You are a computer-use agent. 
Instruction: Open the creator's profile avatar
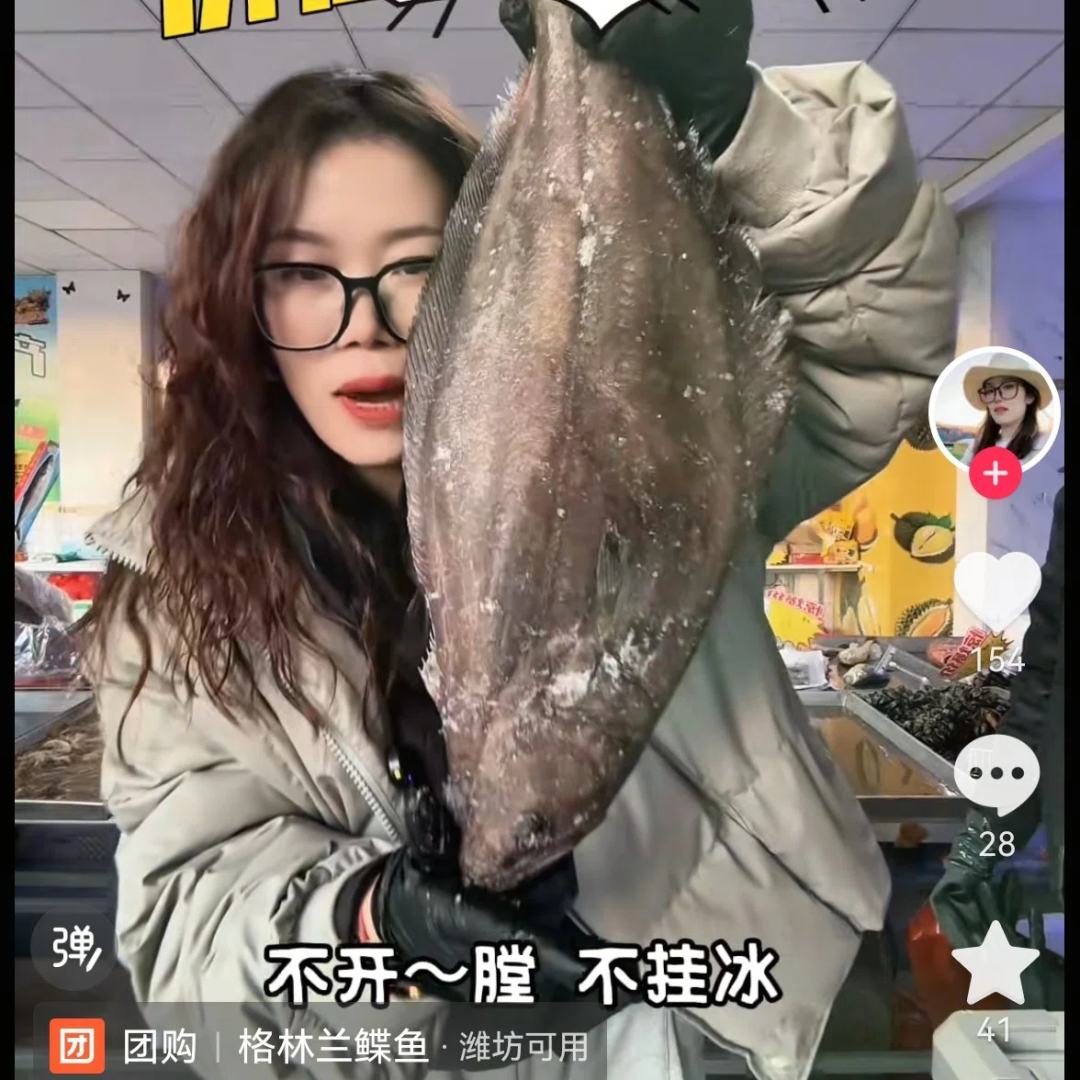pyautogui.click(x=995, y=410)
